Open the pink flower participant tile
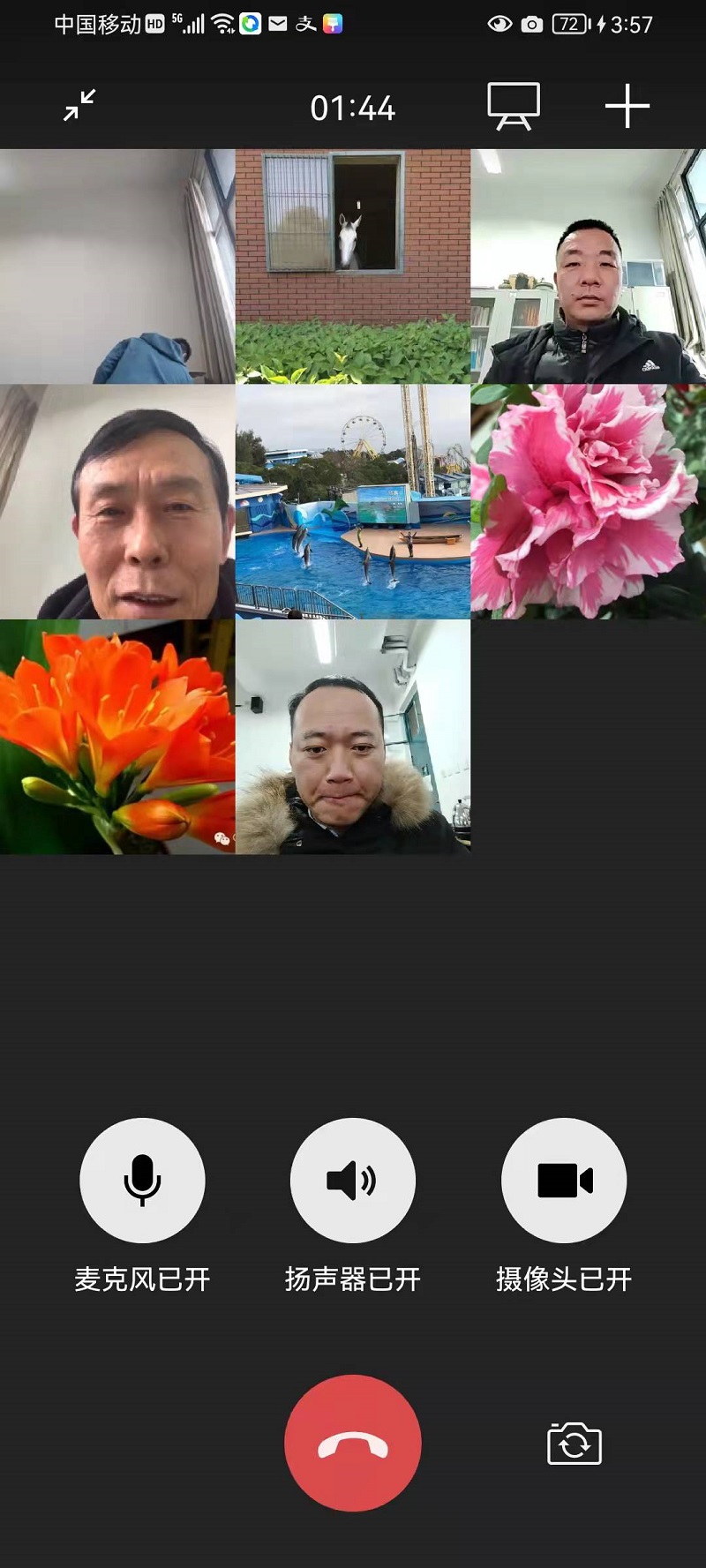The image size is (706, 1568). tap(588, 501)
